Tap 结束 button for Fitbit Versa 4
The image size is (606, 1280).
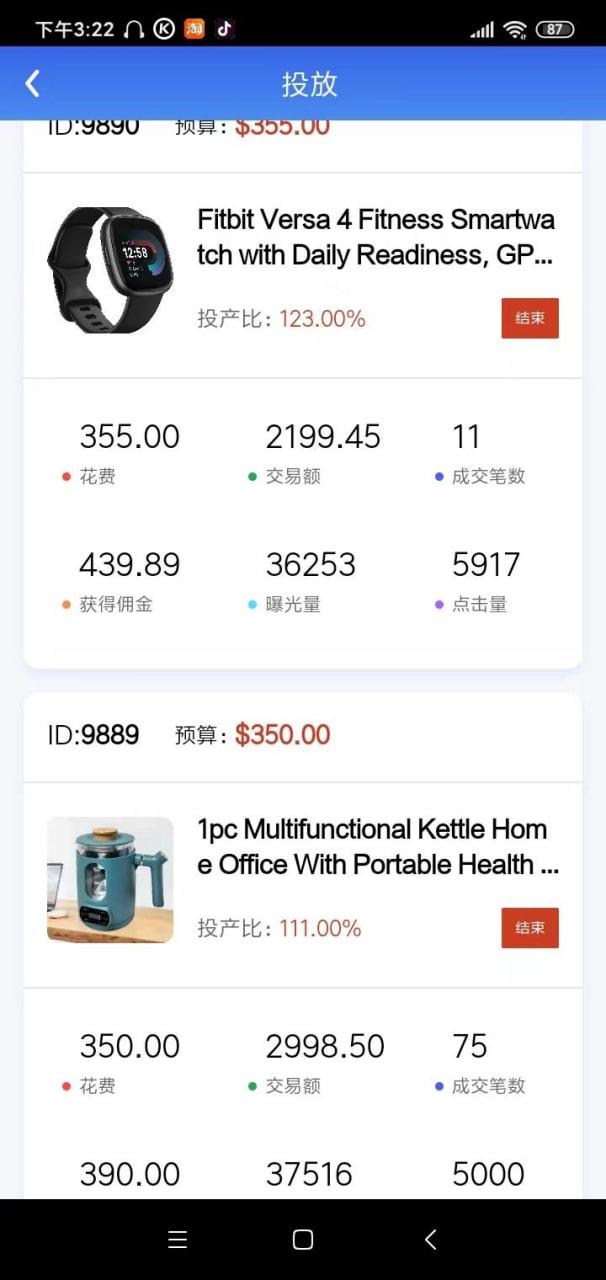[x=530, y=318]
